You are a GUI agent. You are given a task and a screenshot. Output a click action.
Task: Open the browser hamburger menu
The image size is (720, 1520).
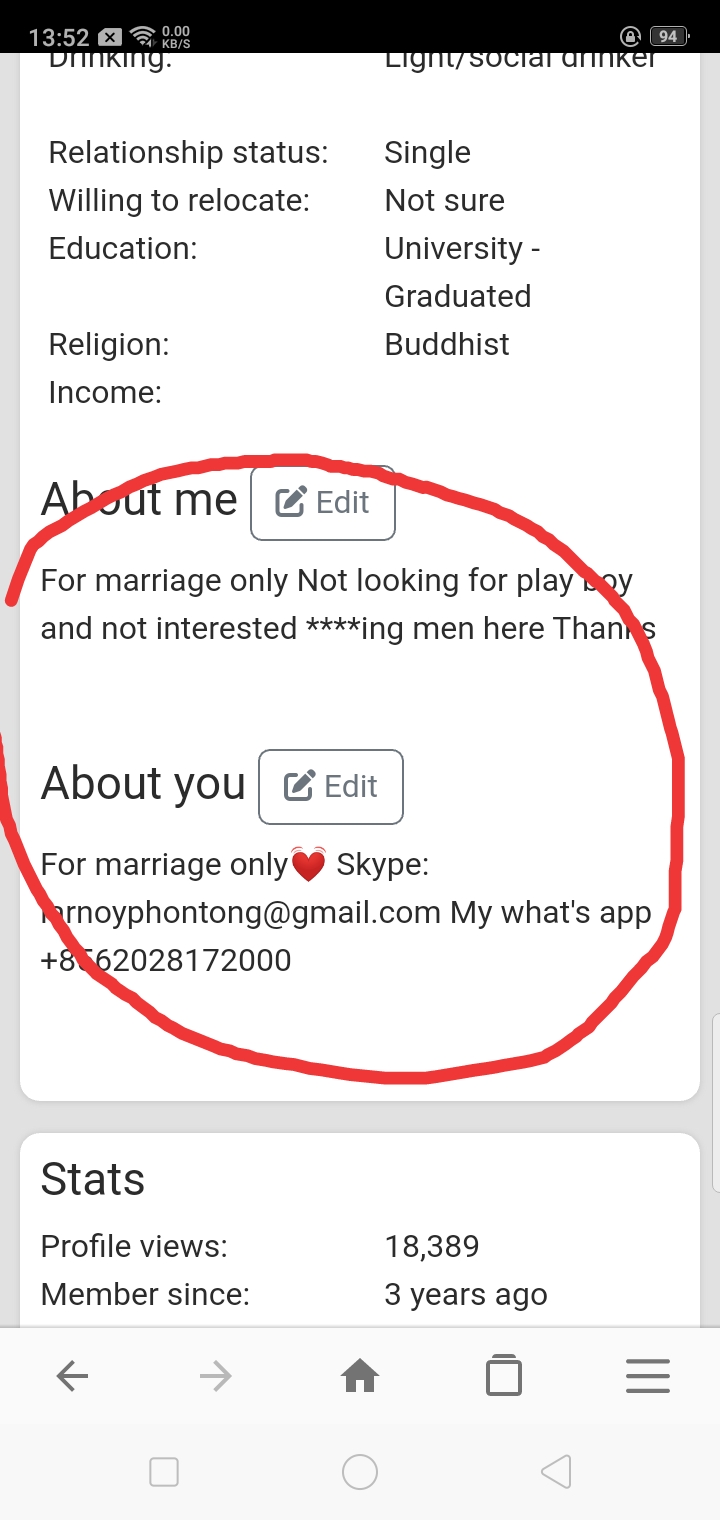(648, 1377)
